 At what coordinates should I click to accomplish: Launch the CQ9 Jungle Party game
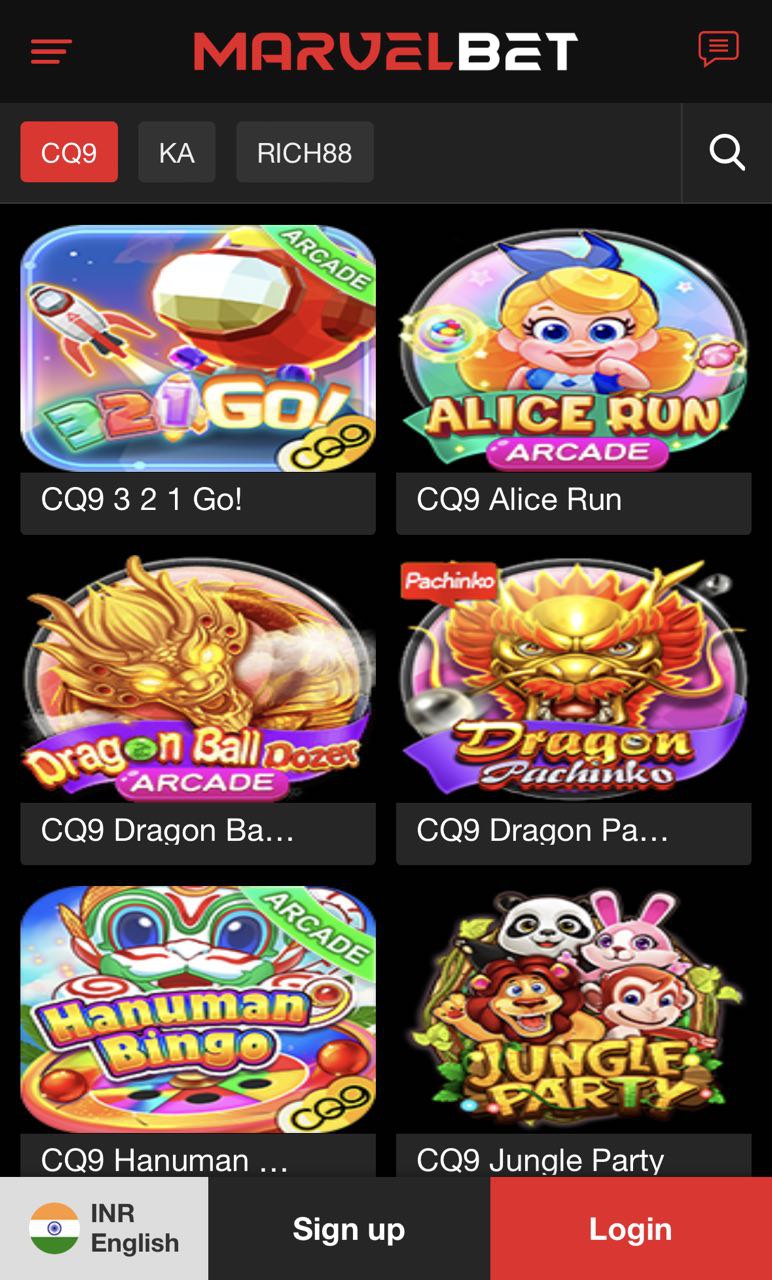[573, 1010]
